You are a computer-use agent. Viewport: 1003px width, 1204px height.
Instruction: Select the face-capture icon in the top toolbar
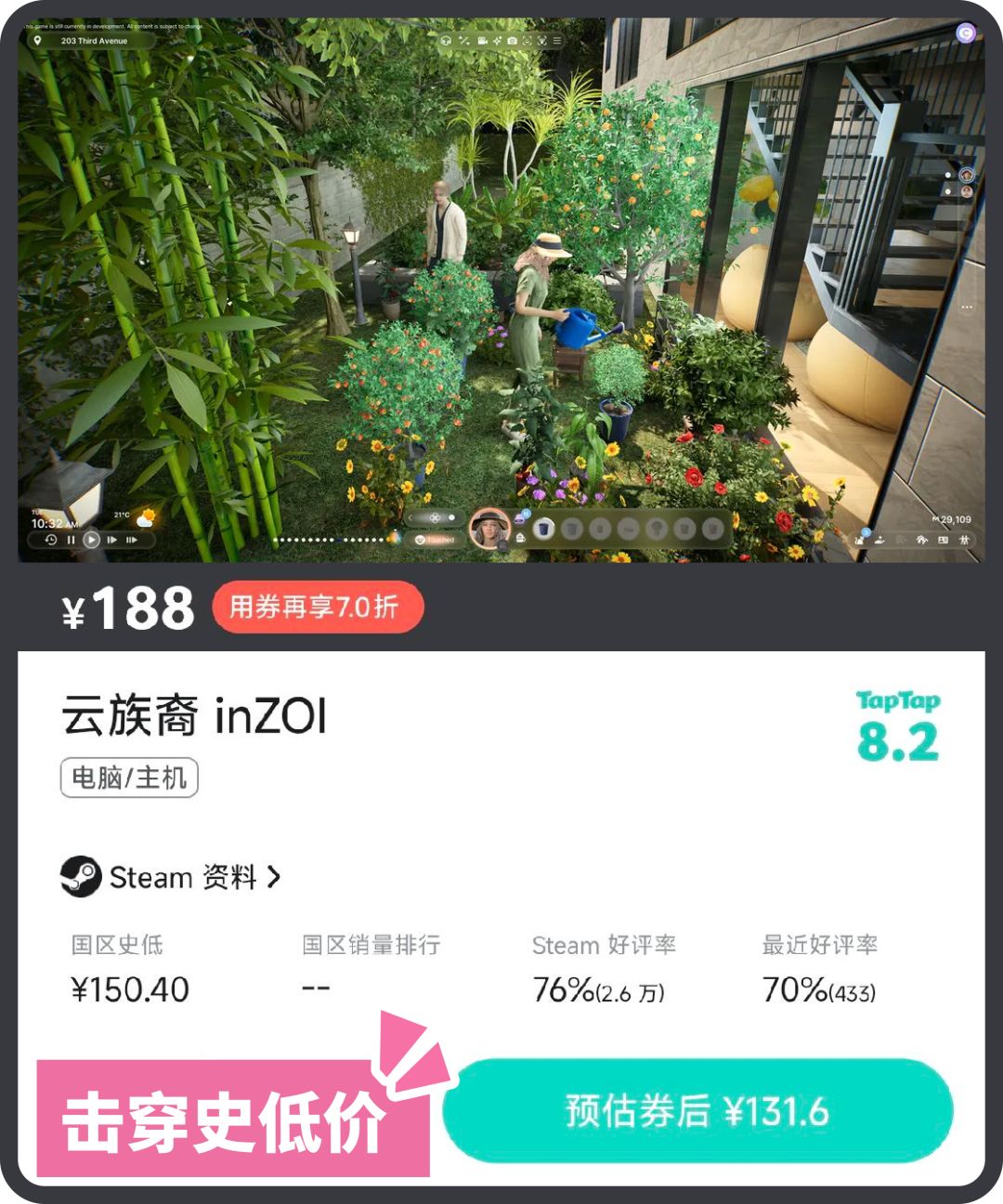tap(527, 42)
